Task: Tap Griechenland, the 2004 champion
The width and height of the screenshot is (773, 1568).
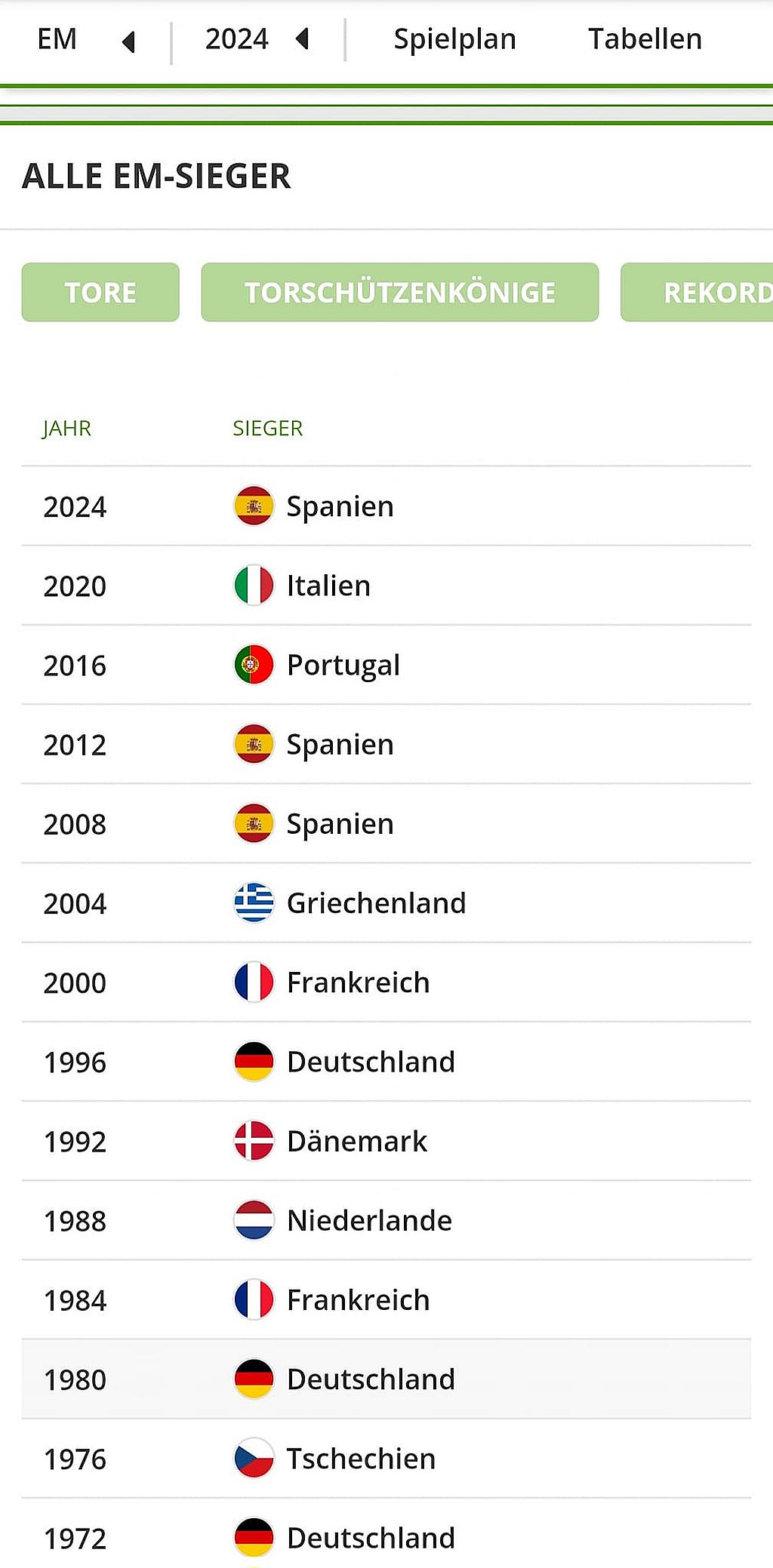Action: pyautogui.click(x=376, y=903)
